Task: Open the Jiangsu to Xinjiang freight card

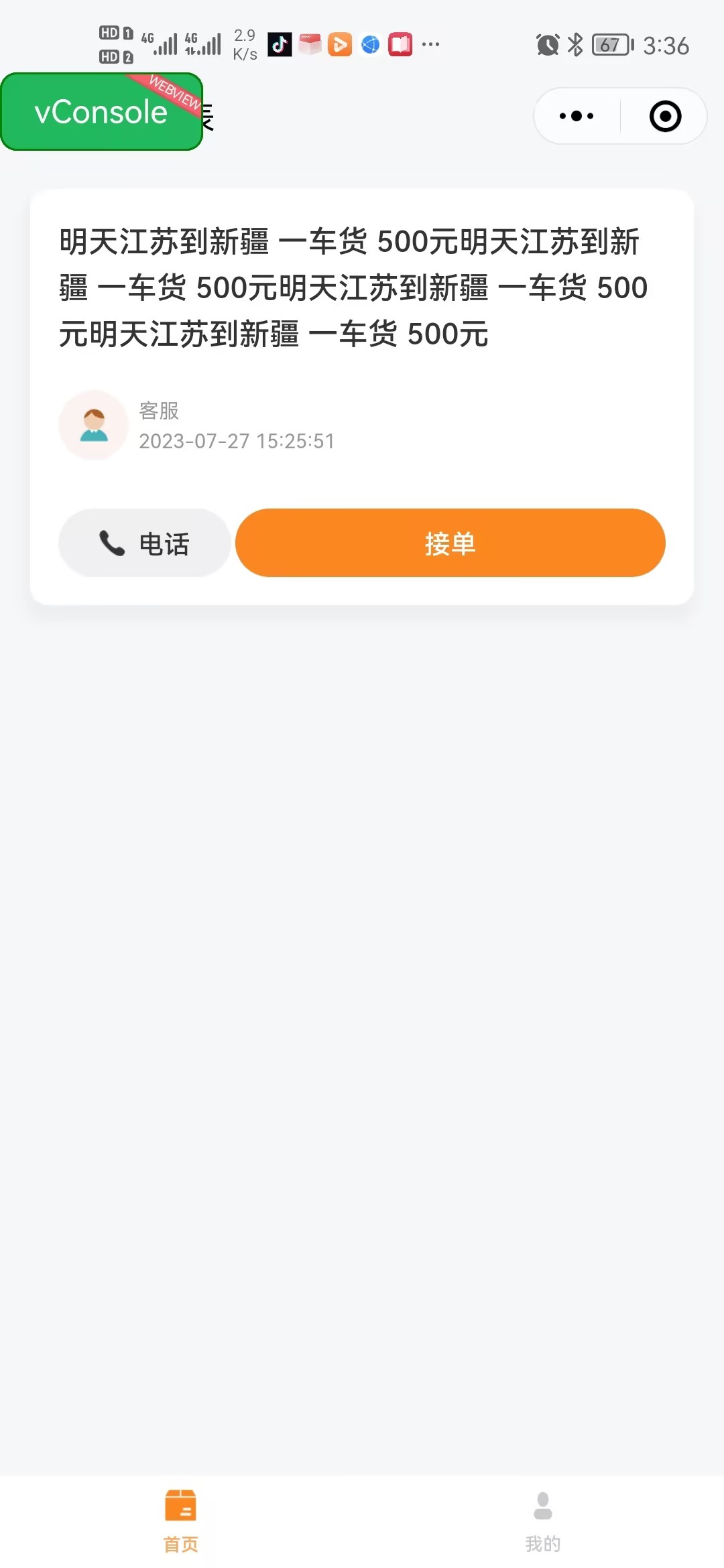Action: click(354, 288)
